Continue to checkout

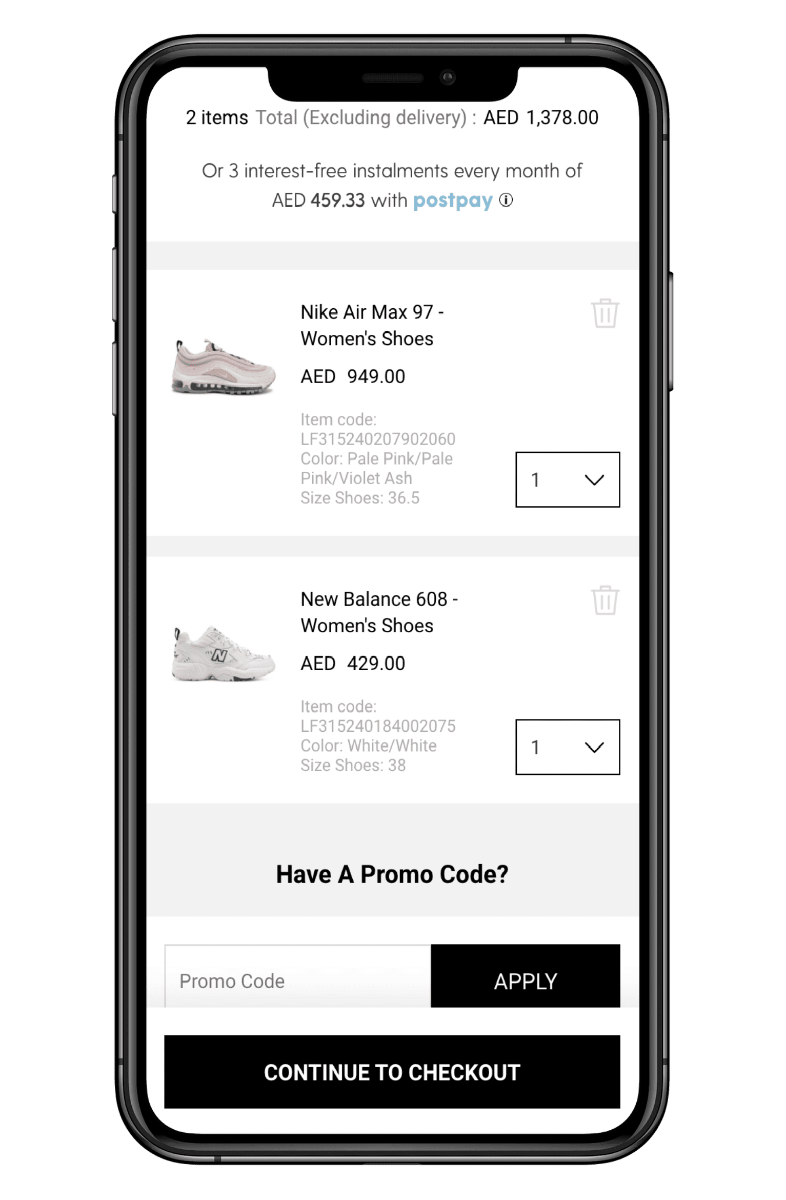pos(392,1072)
